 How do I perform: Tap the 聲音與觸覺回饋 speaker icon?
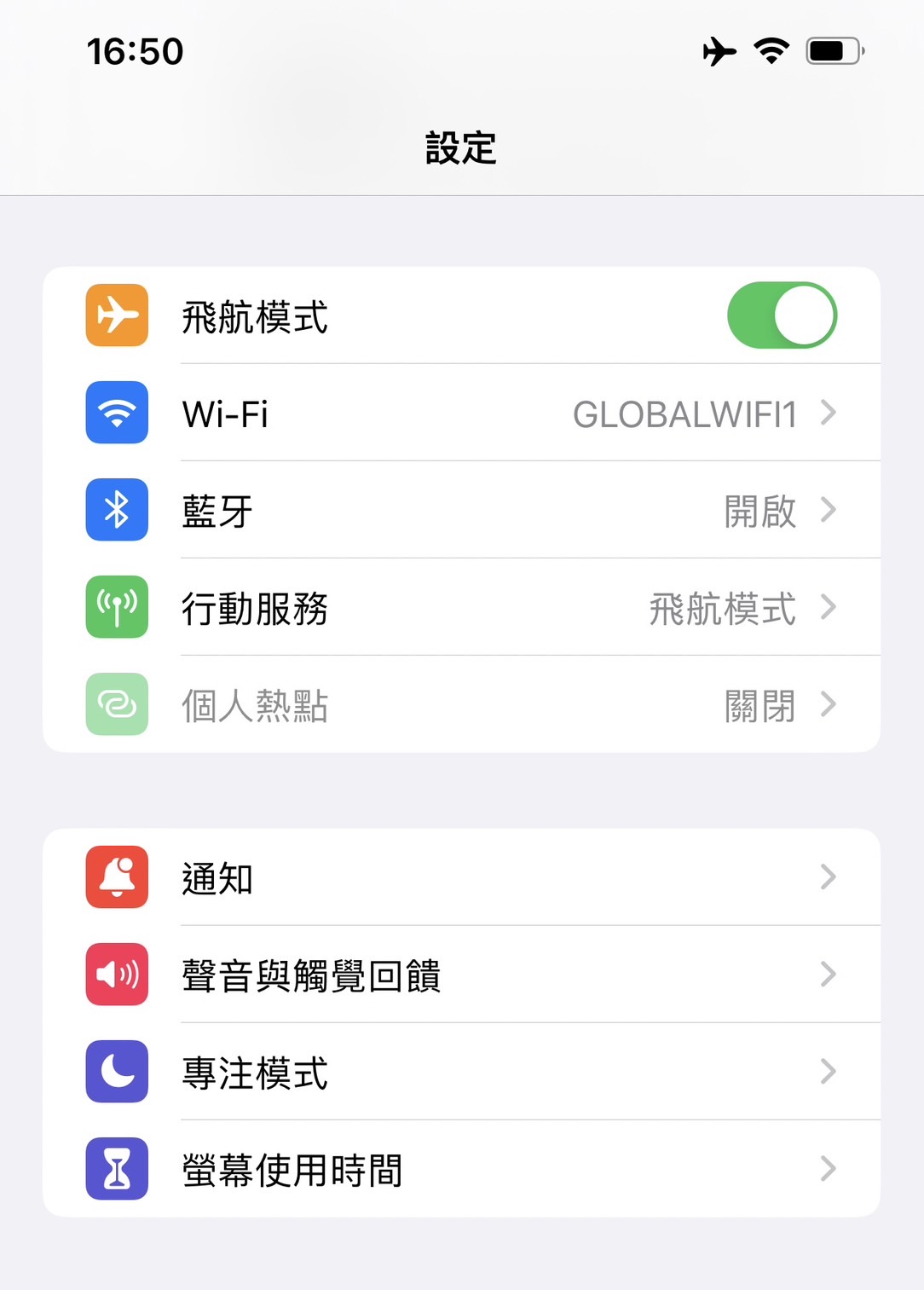pos(116,975)
